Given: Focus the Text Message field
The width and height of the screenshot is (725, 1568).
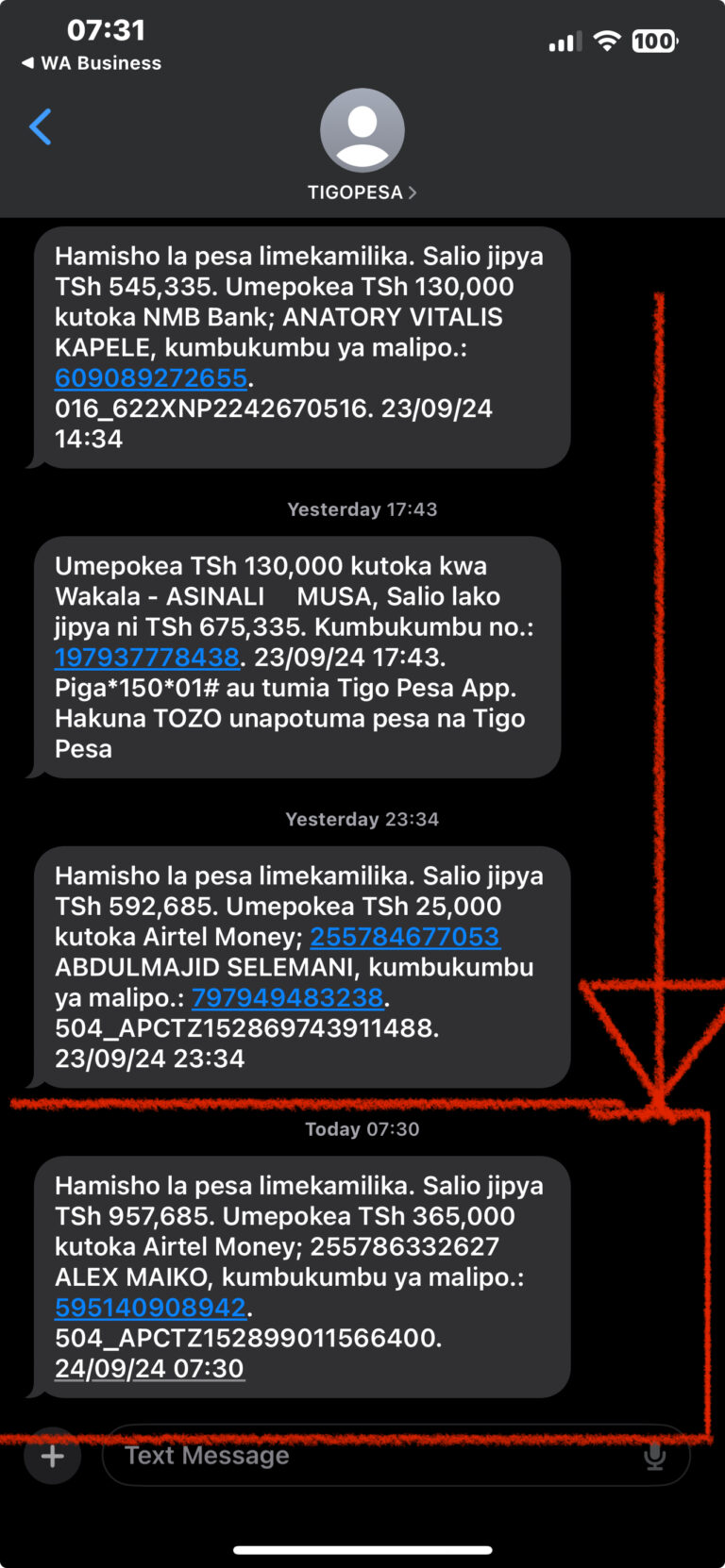Looking at the screenshot, I should [378, 1456].
